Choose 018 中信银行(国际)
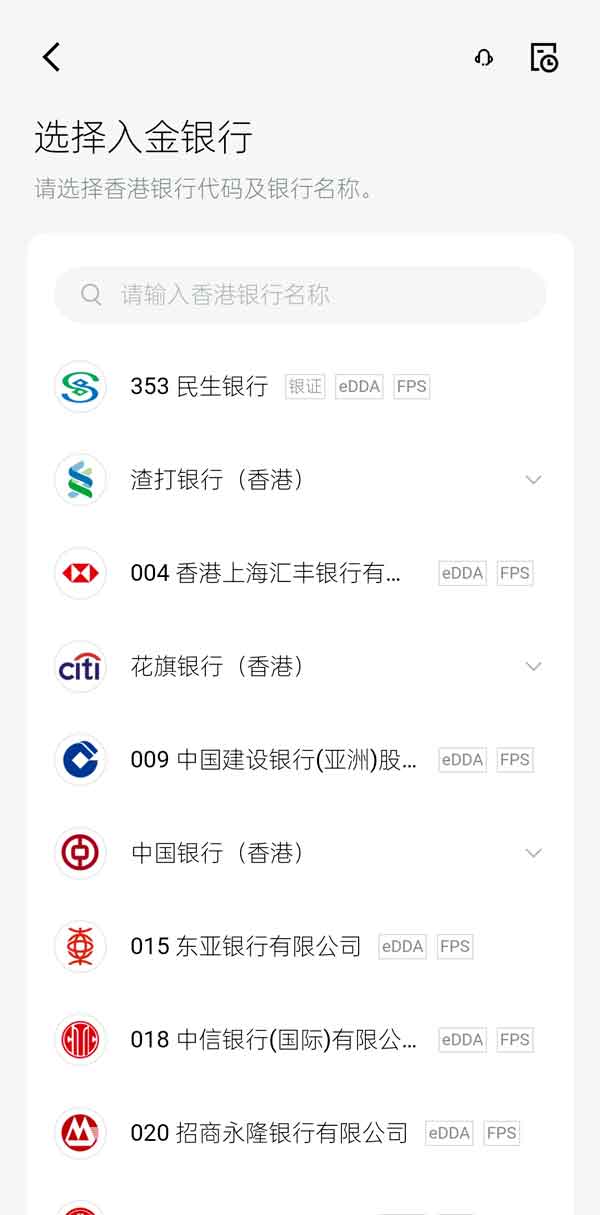The width and height of the screenshot is (600, 1215). coord(273,1040)
